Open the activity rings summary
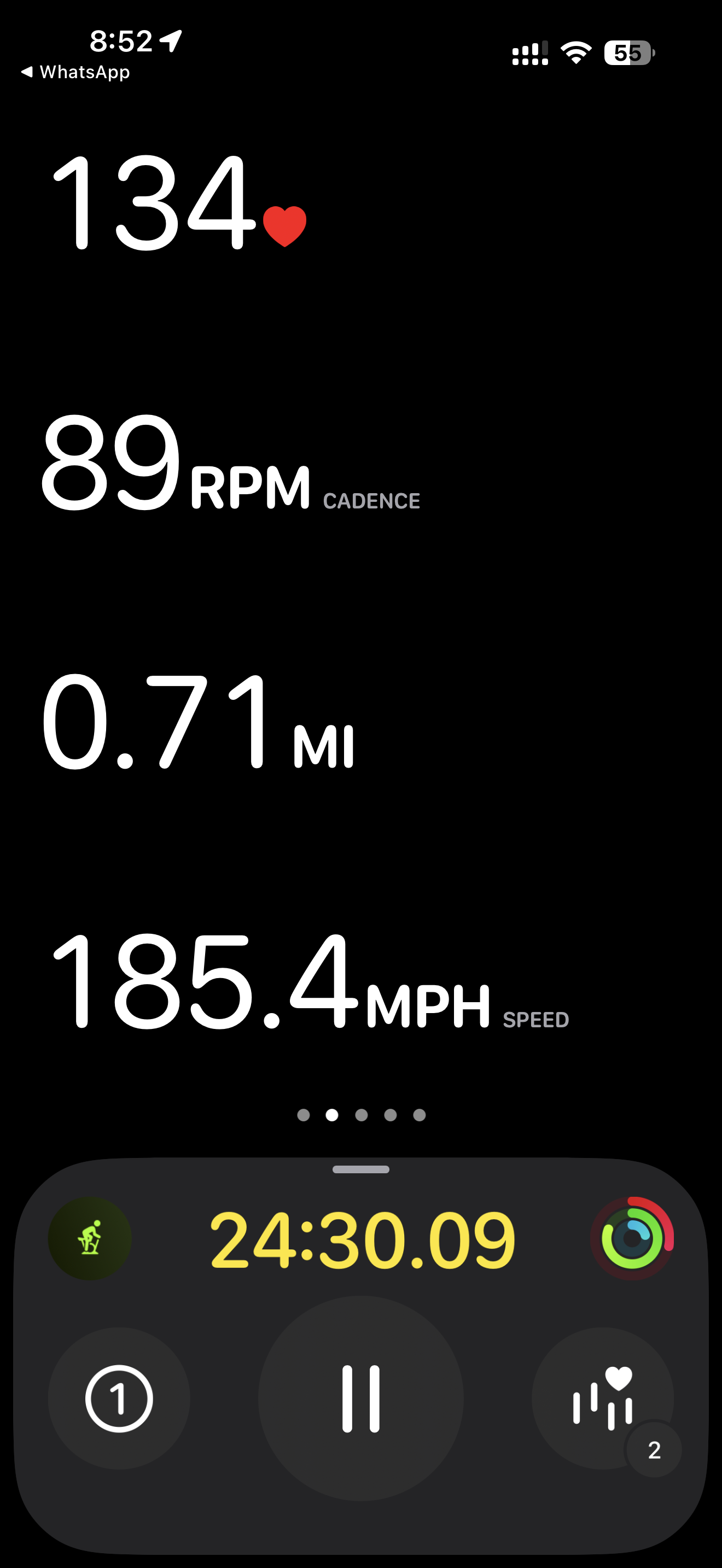722x1568 pixels. click(632, 1239)
